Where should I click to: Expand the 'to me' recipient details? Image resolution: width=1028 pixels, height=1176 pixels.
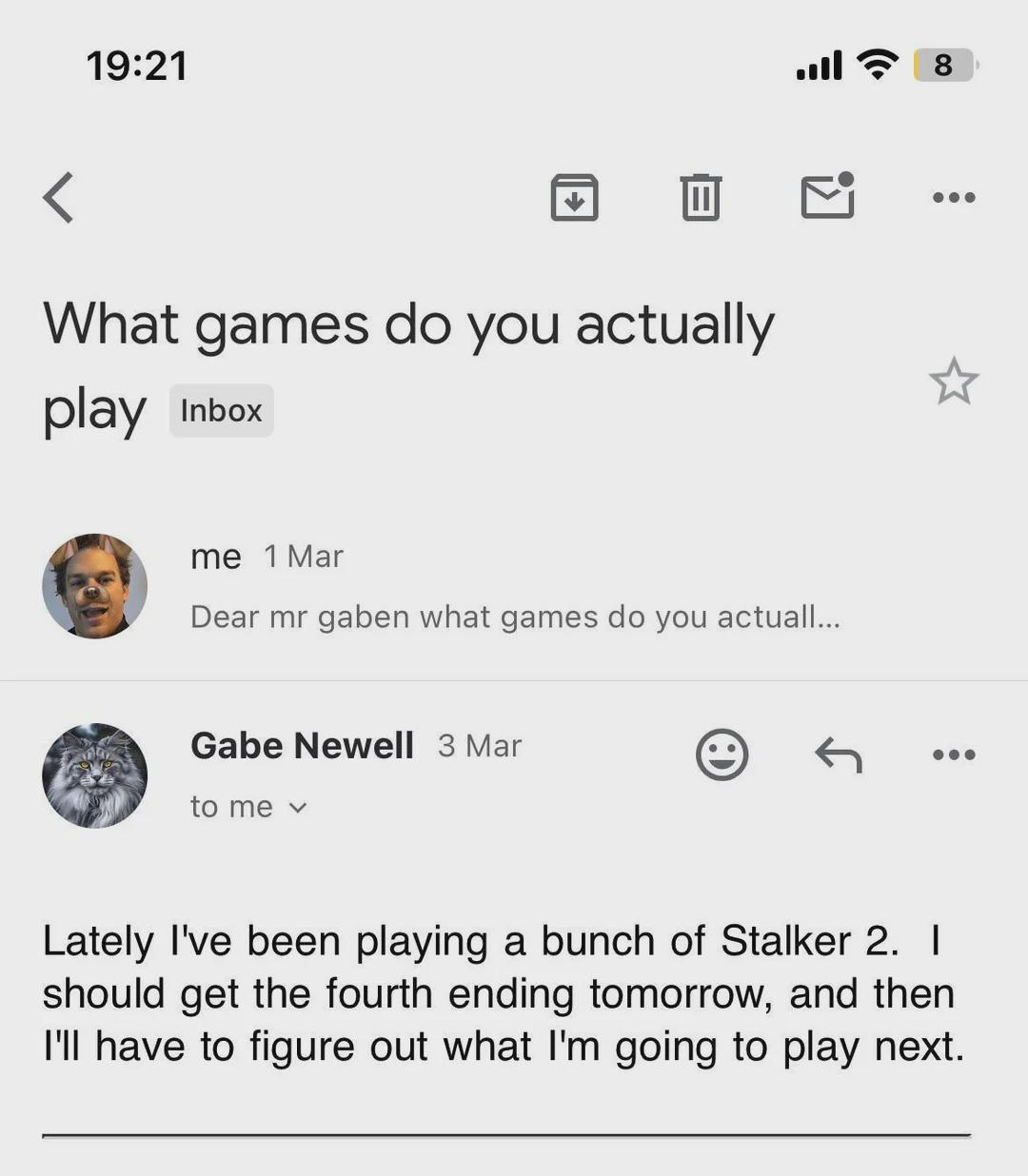coord(249,807)
